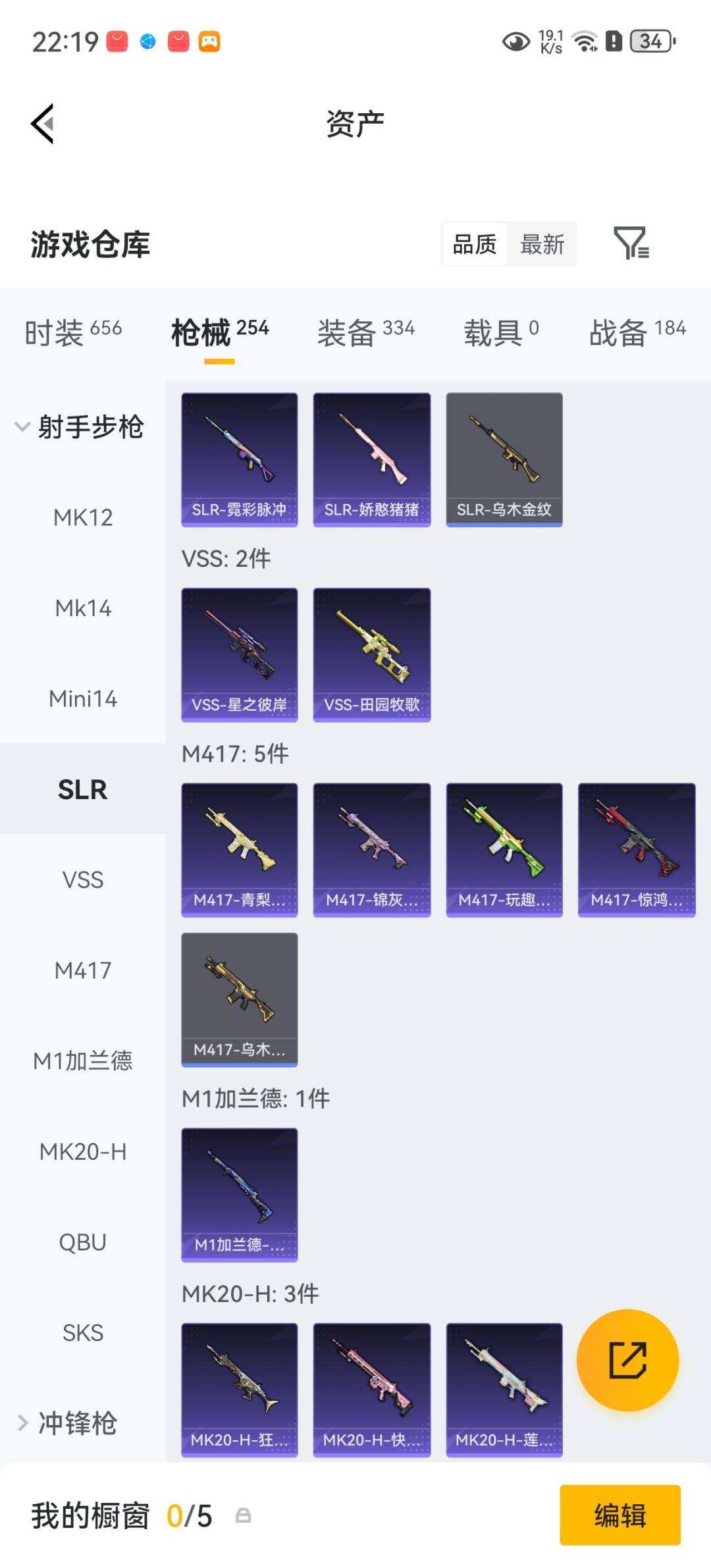Select M1加兰德 in the side list
This screenshot has height=1568, width=711.
coord(83,1060)
